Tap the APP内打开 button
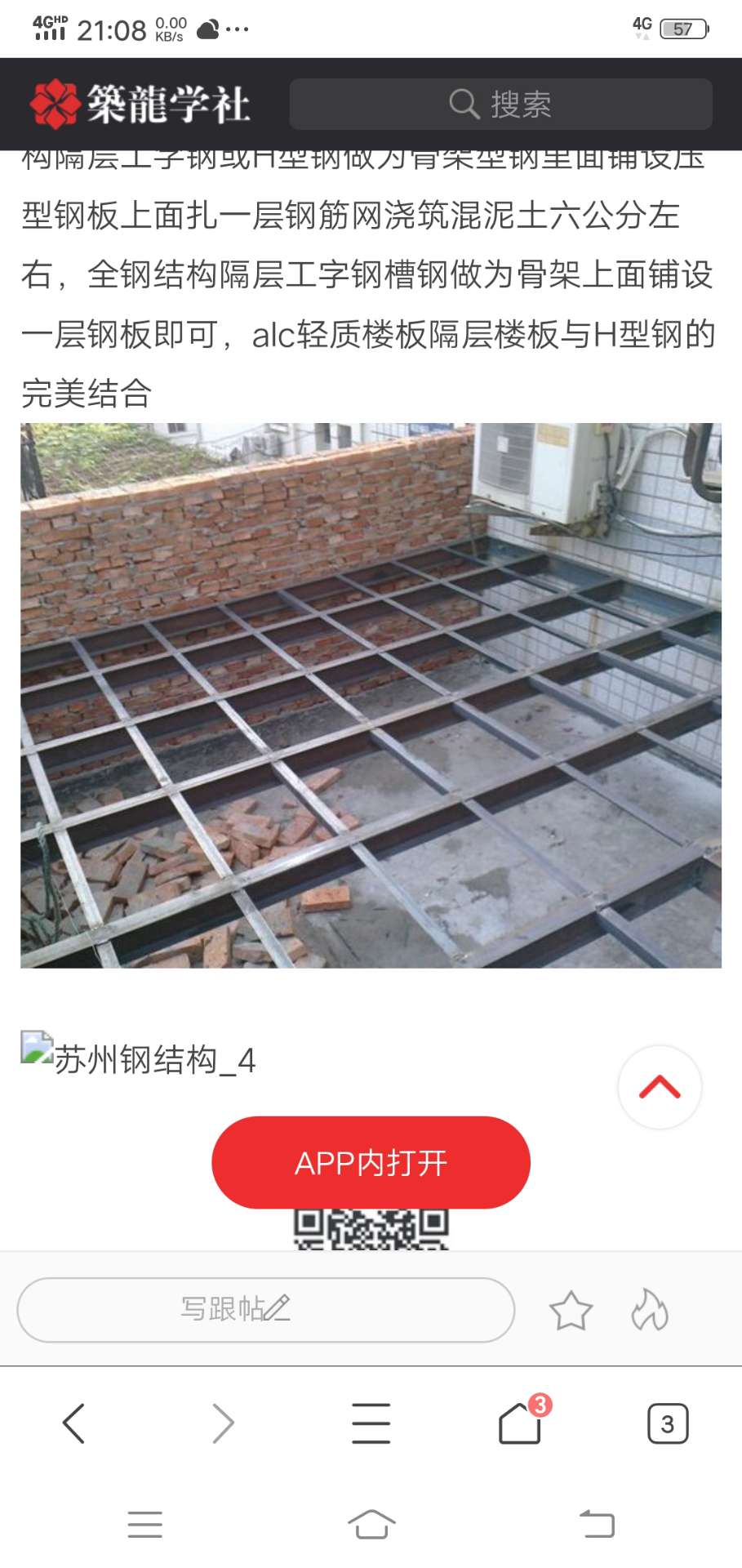Image resolution: width=742 pixels, height=1568 pixels. click(x=371, y=1162)
